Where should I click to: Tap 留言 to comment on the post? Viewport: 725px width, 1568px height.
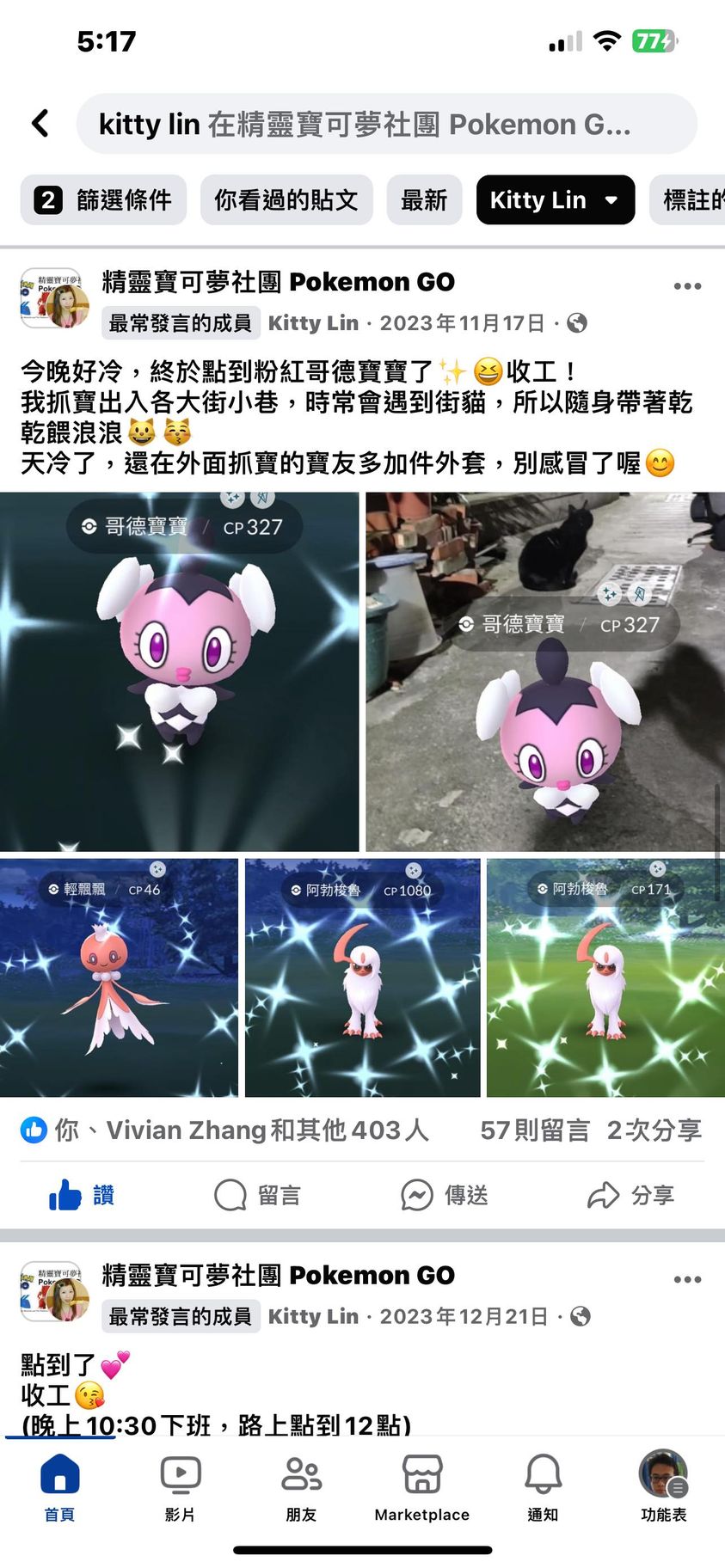[x=257, y=1195]
